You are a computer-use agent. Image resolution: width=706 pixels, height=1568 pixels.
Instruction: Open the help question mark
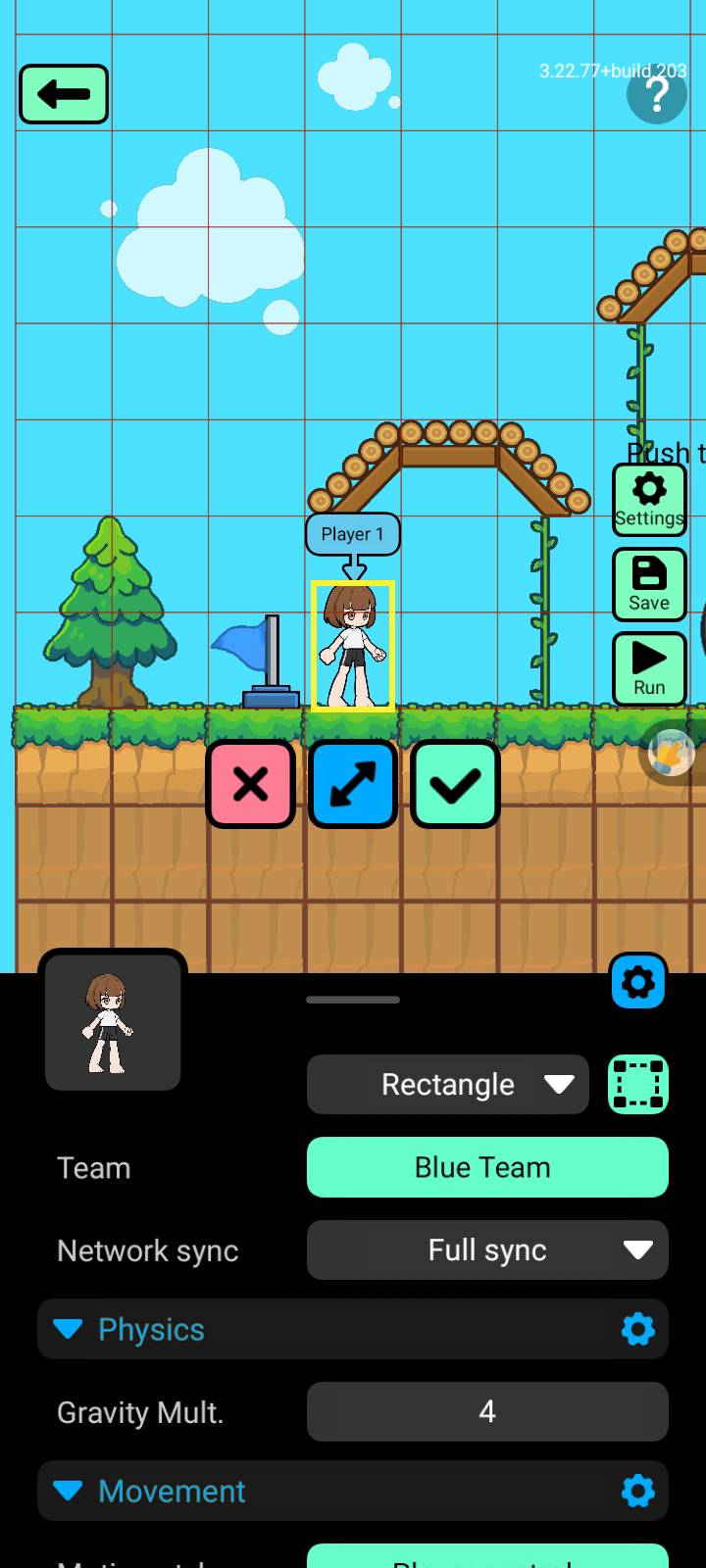click(x=656, y=95)
